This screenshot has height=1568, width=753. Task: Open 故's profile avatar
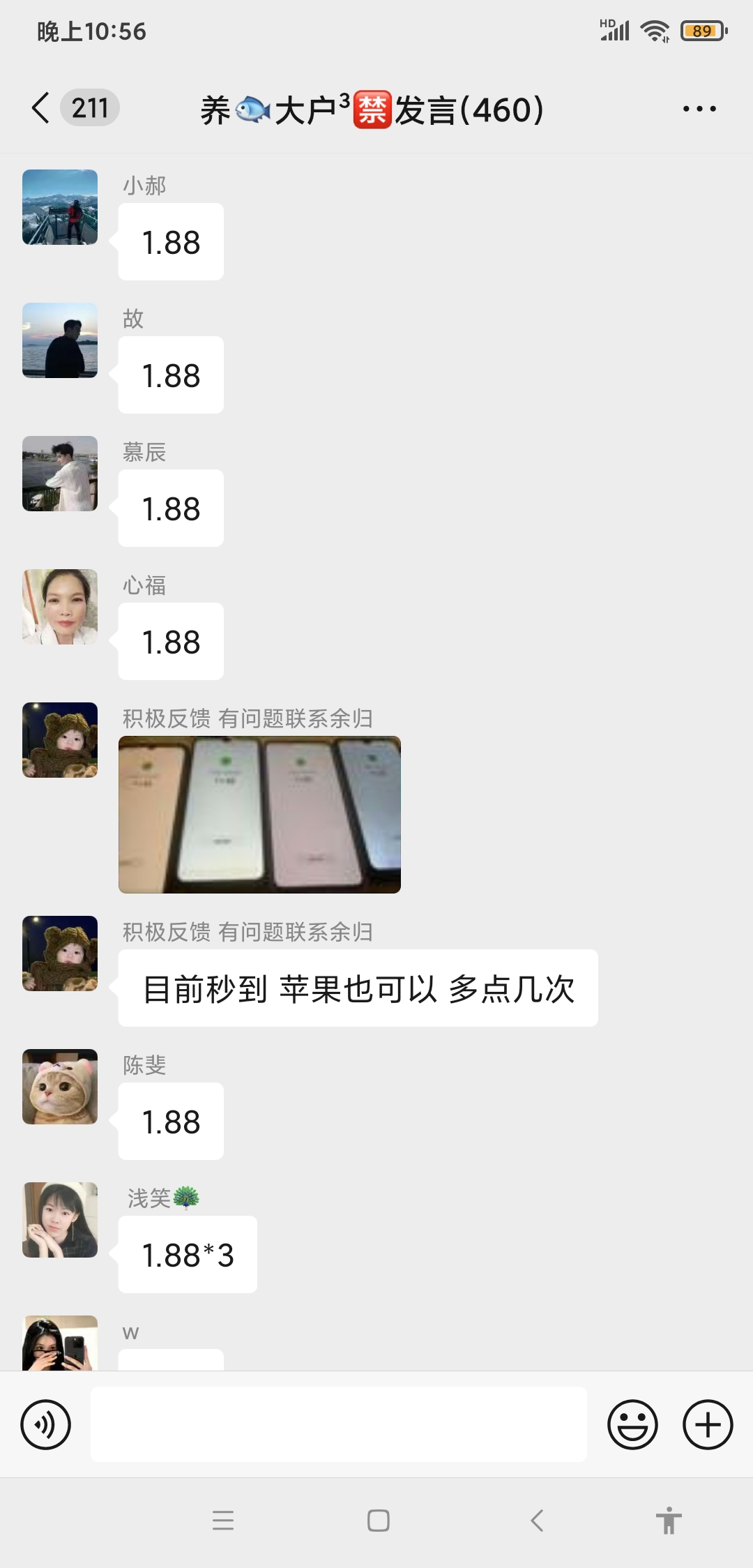coord(60,340)
